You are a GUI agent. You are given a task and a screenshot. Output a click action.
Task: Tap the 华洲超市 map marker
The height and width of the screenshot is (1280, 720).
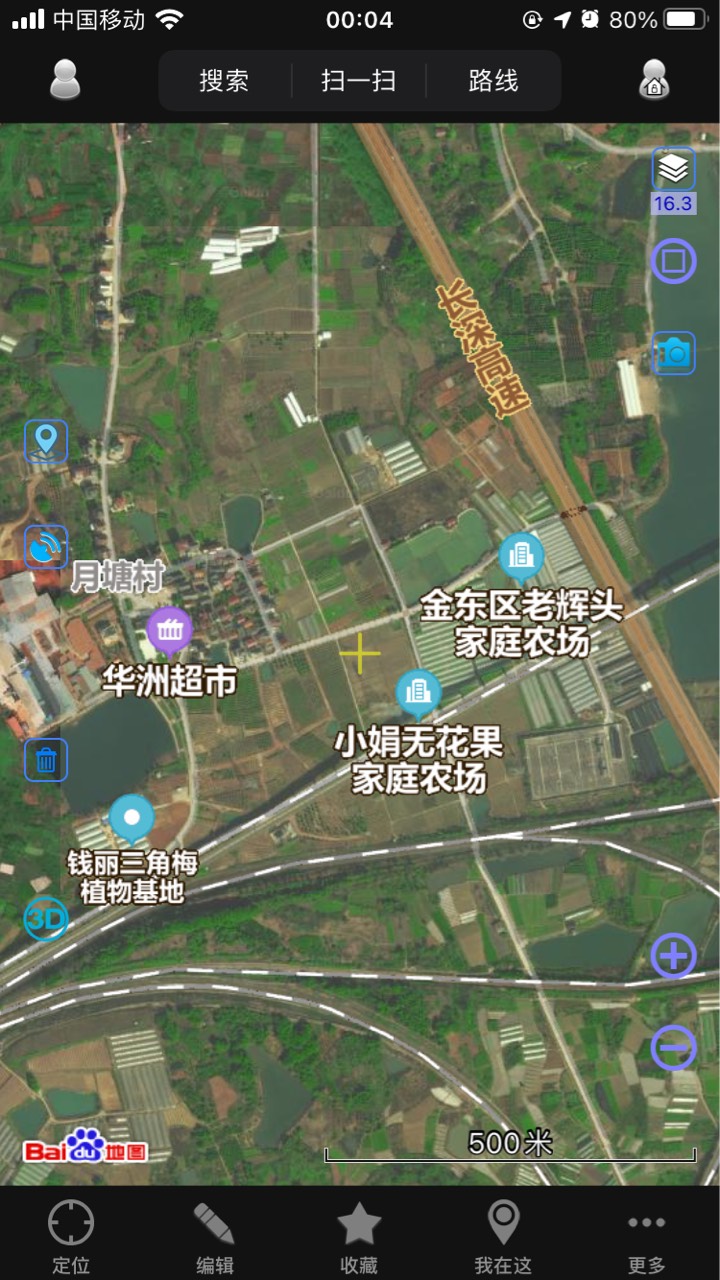point(169,632)
